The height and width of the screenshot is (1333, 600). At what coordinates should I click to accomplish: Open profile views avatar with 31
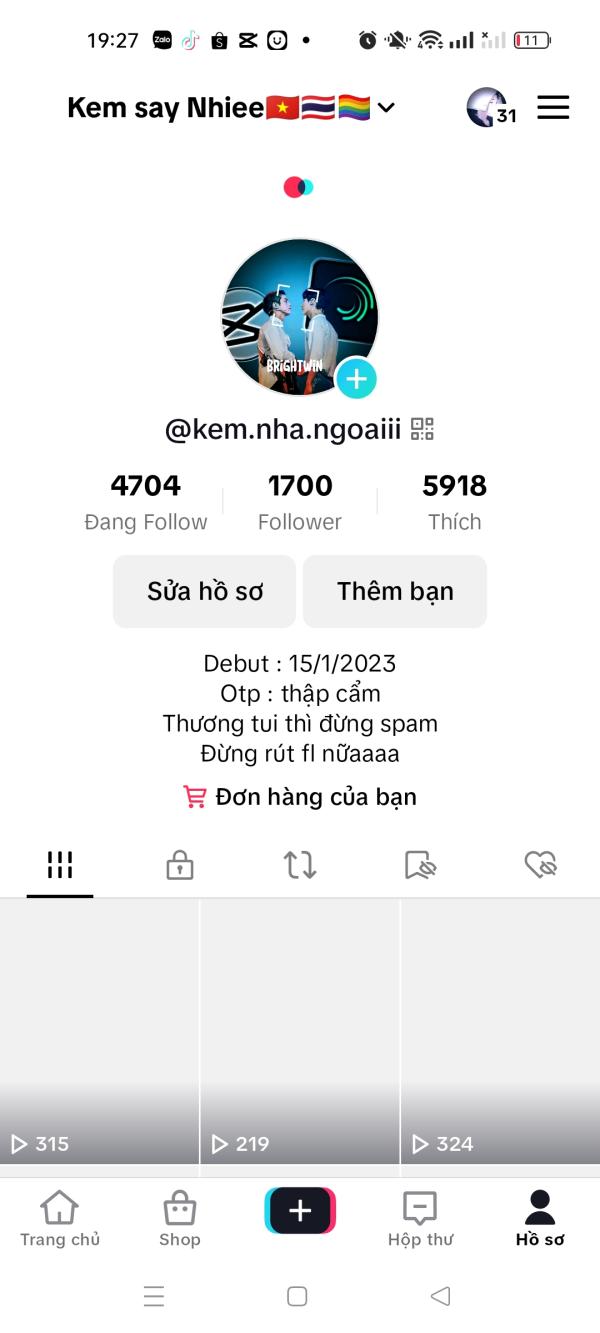(x=489, y=108)
